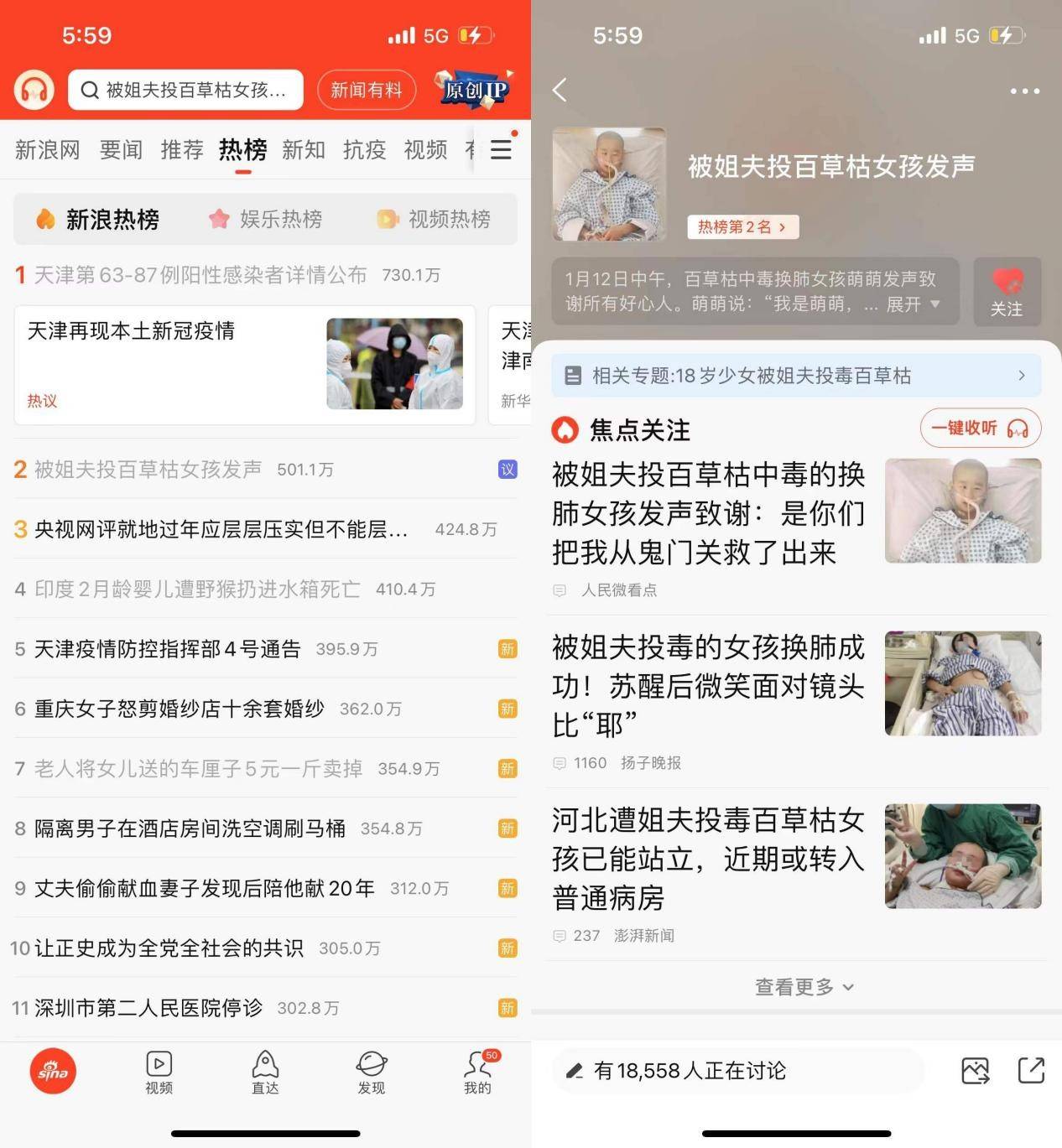Image resolution: width=1062 pixels, height=1148 pixels.
Task: Open hot topic 印度2月龄婴儿遭野猴扔进水箱死亡
Action: (197, 589)
